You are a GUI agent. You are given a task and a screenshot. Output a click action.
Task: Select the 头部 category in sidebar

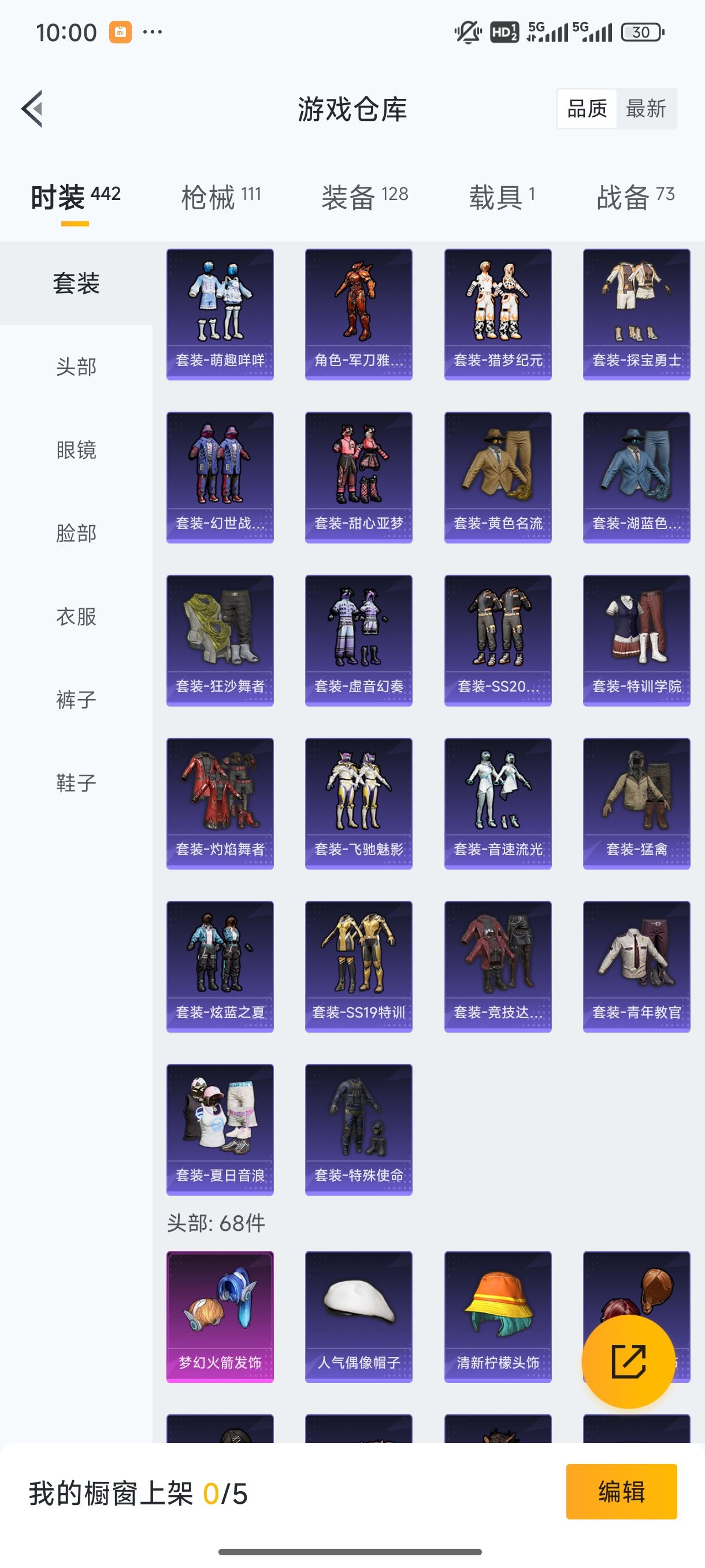[76, 367]
